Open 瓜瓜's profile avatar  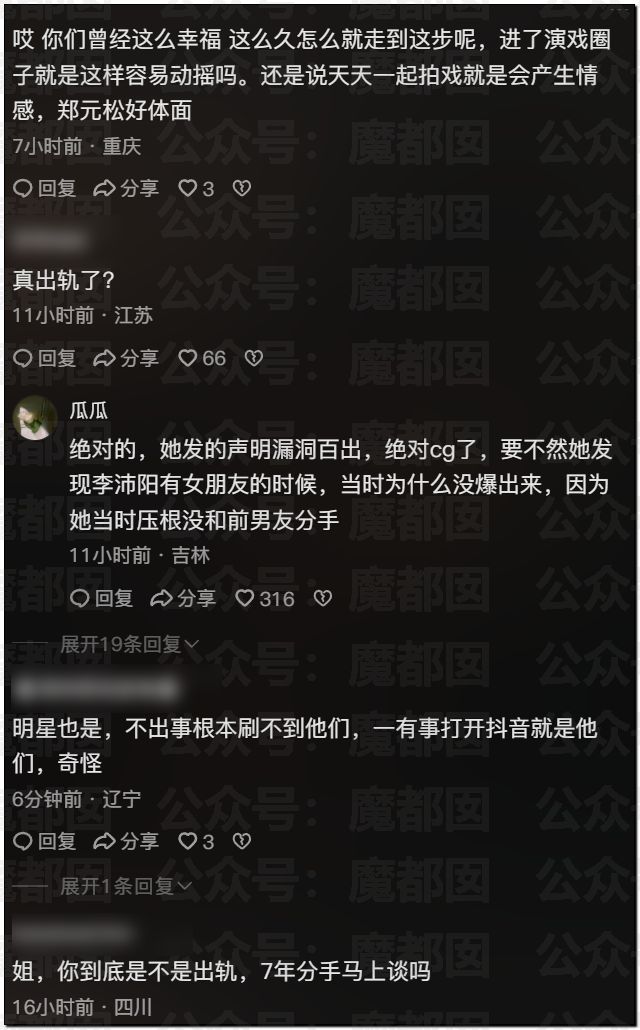[x=35, y=417]
